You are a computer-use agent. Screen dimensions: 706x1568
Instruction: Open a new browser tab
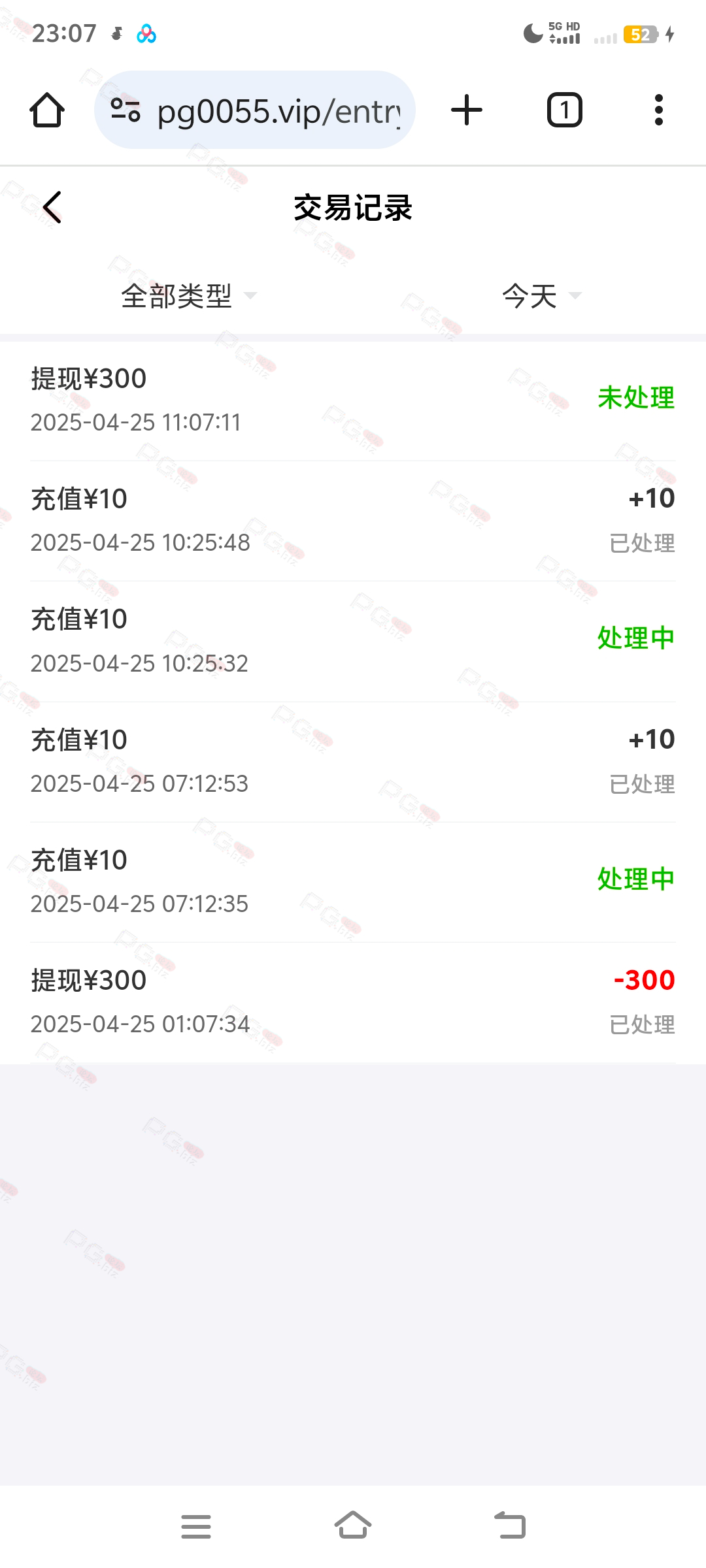[x=467, y=110]
